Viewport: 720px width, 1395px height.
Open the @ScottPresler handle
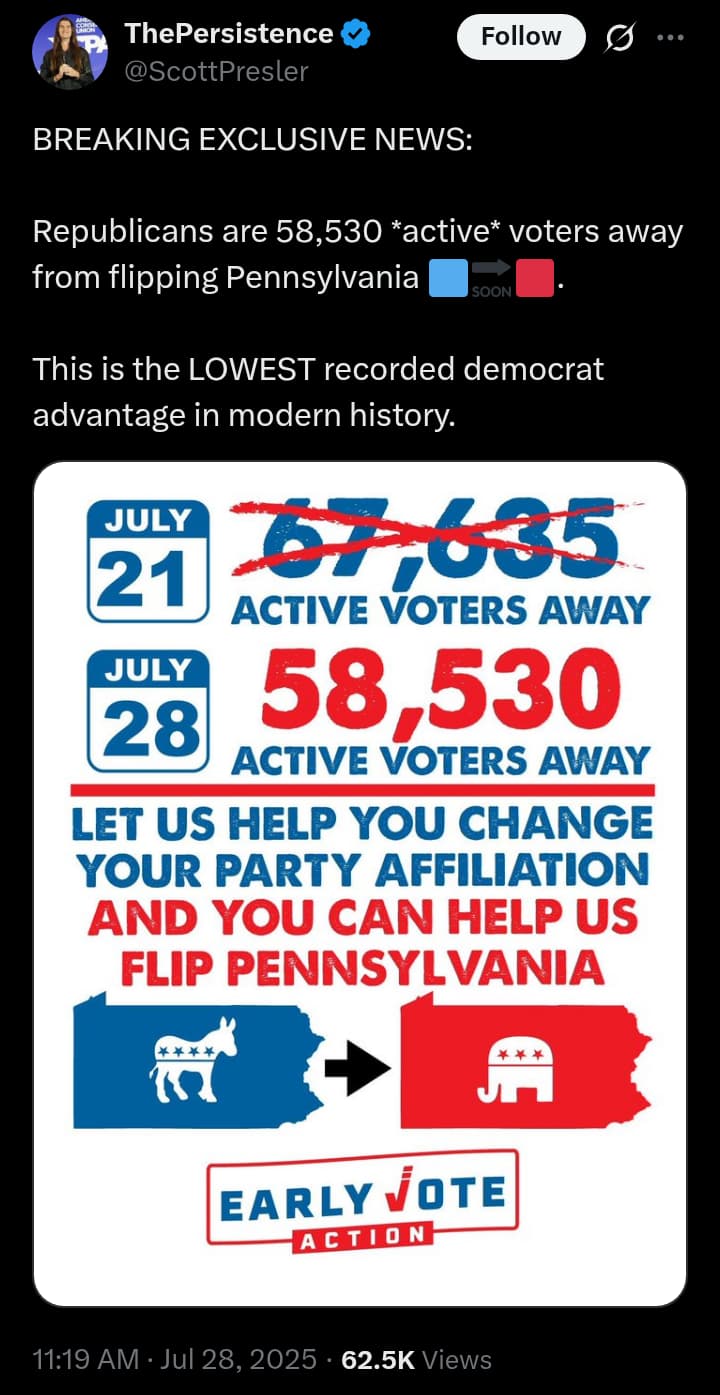[x=216, y=70]
